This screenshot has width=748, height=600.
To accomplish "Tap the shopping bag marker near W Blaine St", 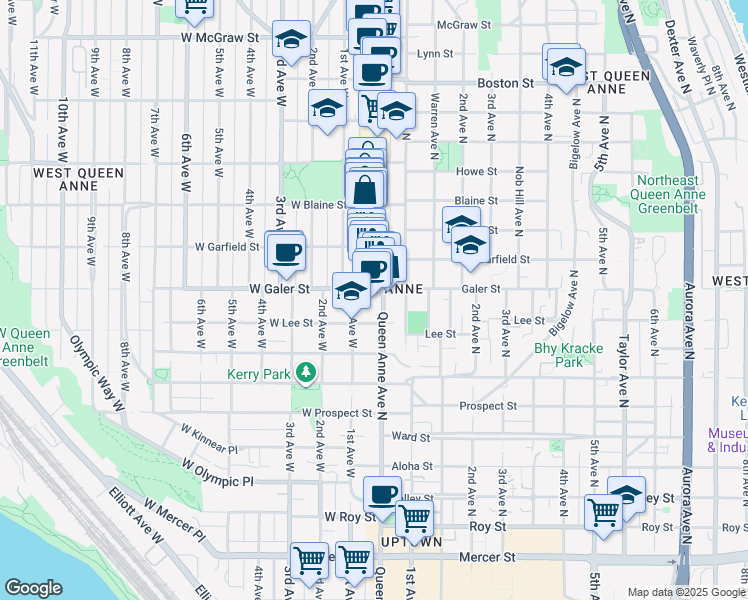I will coord(368,188).
